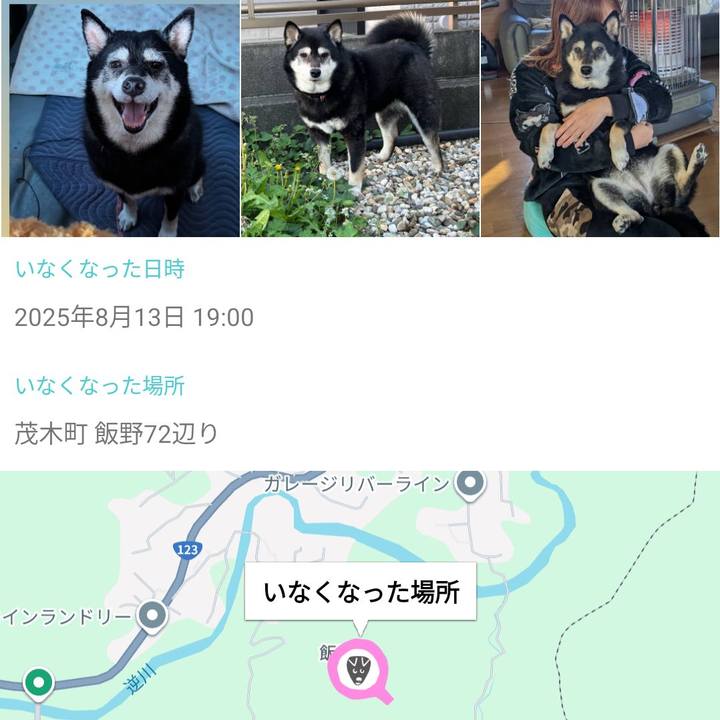Tap the pink lost-location dog pin
The height and width of the screenshot is (720, 720).
(x=358, y=667)
